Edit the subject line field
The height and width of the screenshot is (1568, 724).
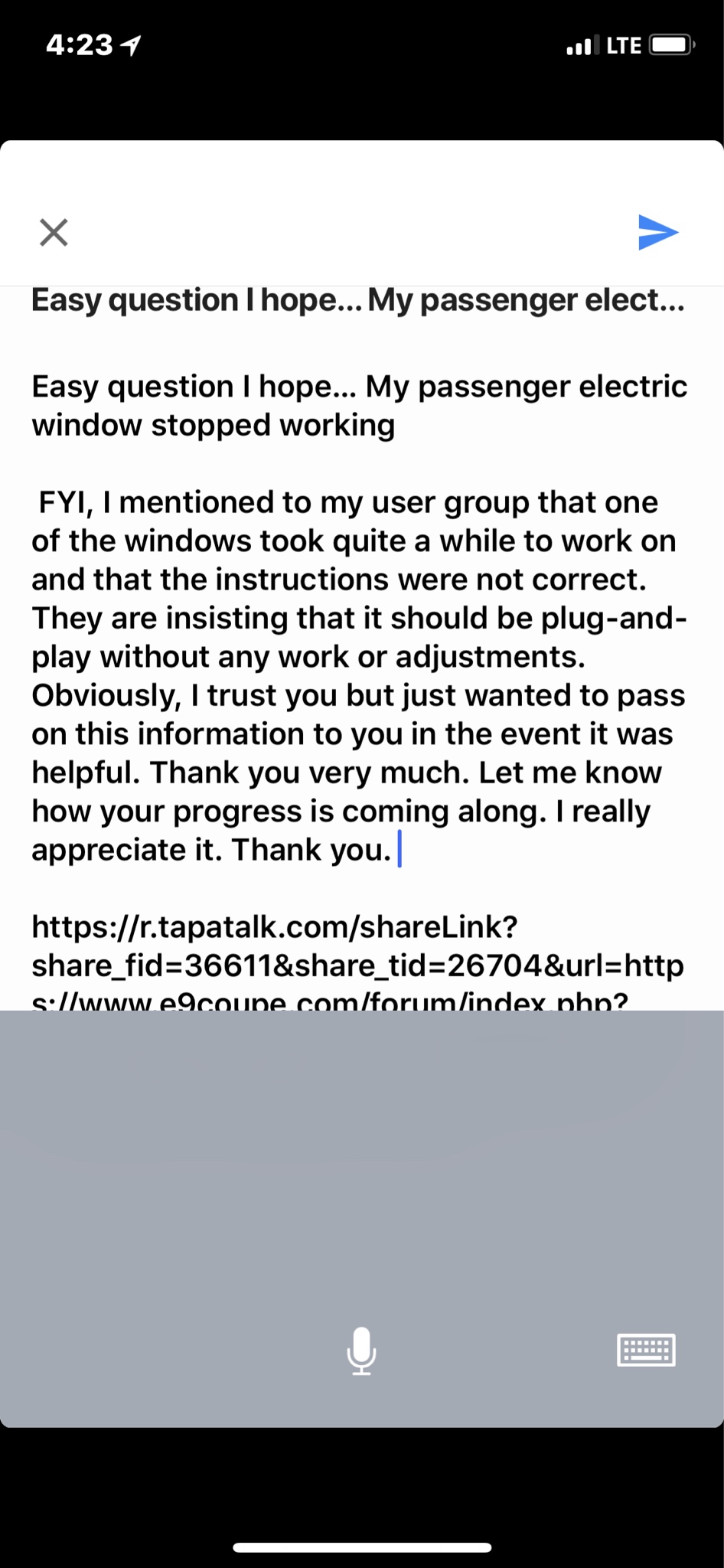click(x=357, y=300)
